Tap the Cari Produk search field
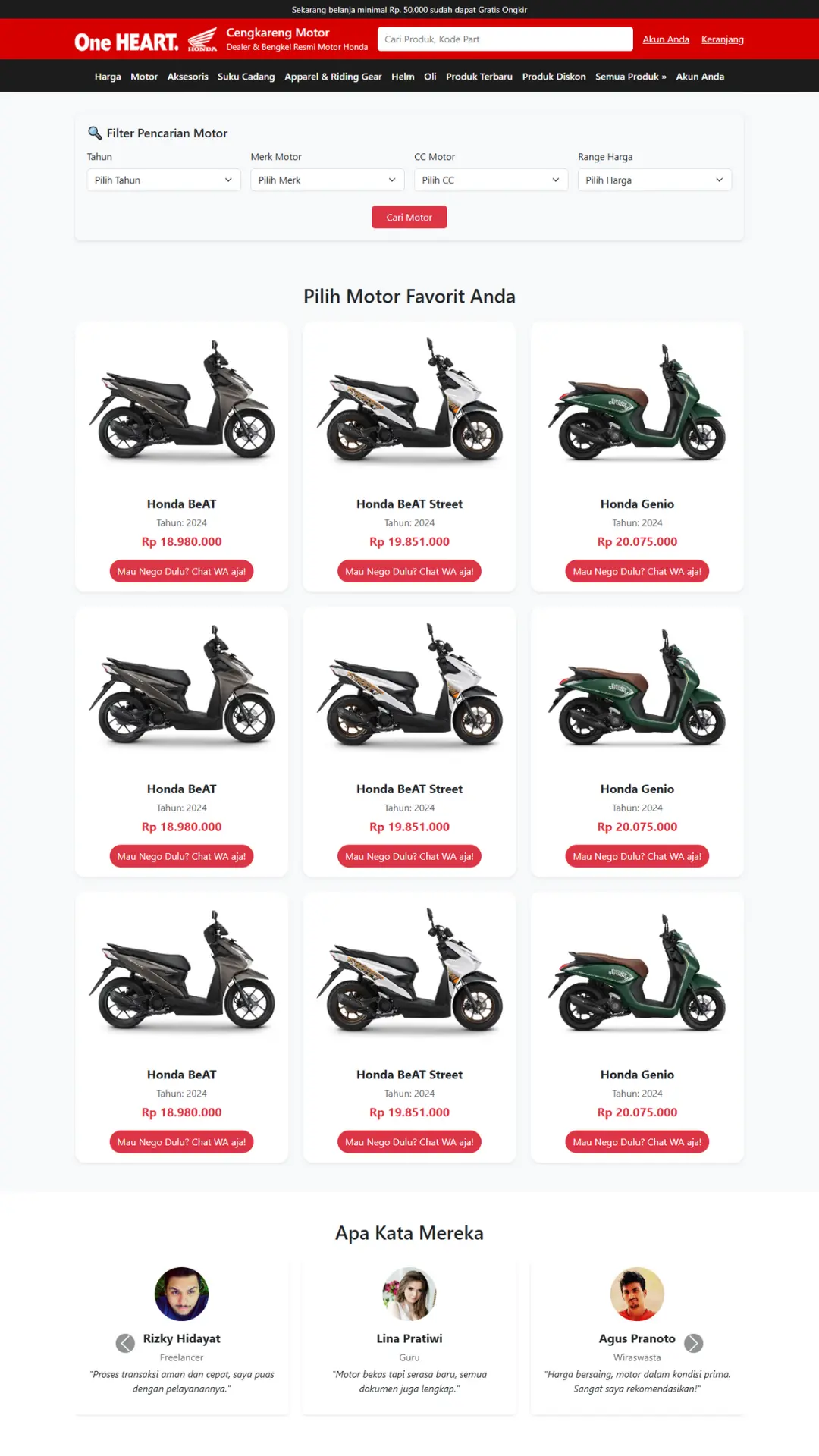The width and height of the screenshot is (819, 1456). tap(504, 39)
